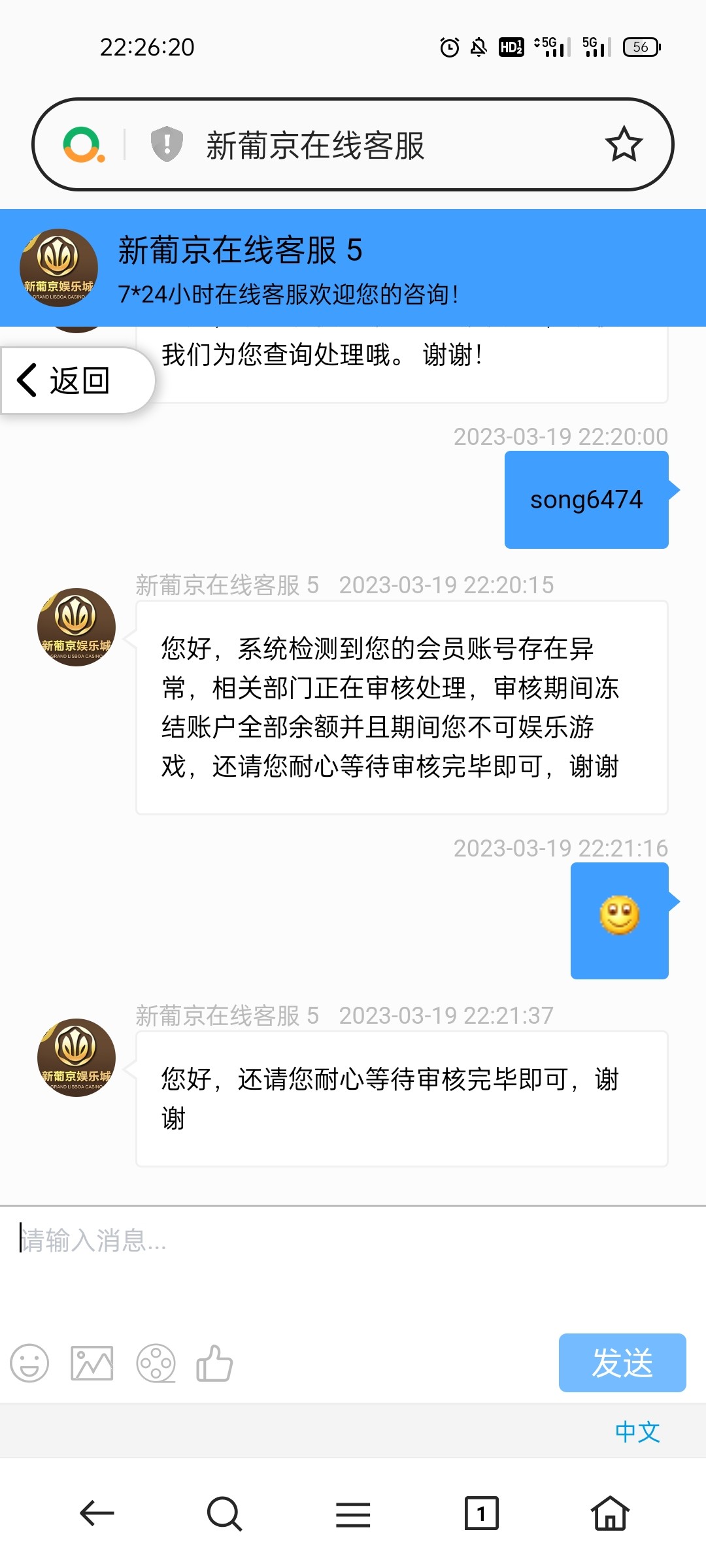Bookmark this page with the star icon
Viewport: 706px width, 1568px height.
(624, 144)
